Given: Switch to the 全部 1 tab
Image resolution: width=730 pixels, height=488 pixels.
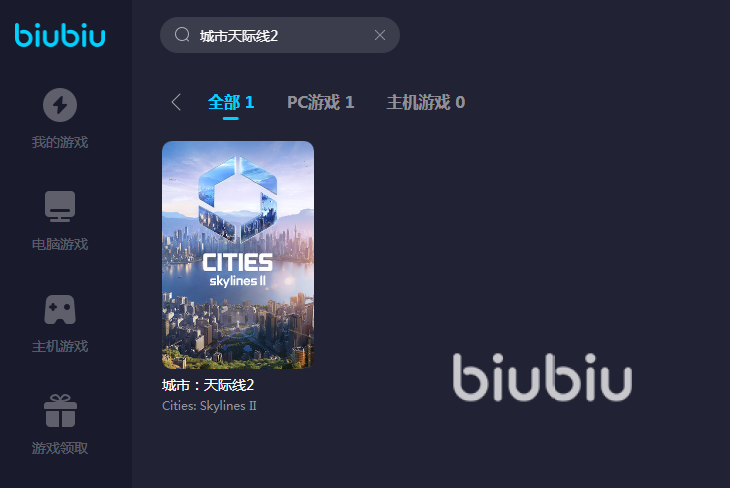Looking at the screenshot, I should 231,102.
